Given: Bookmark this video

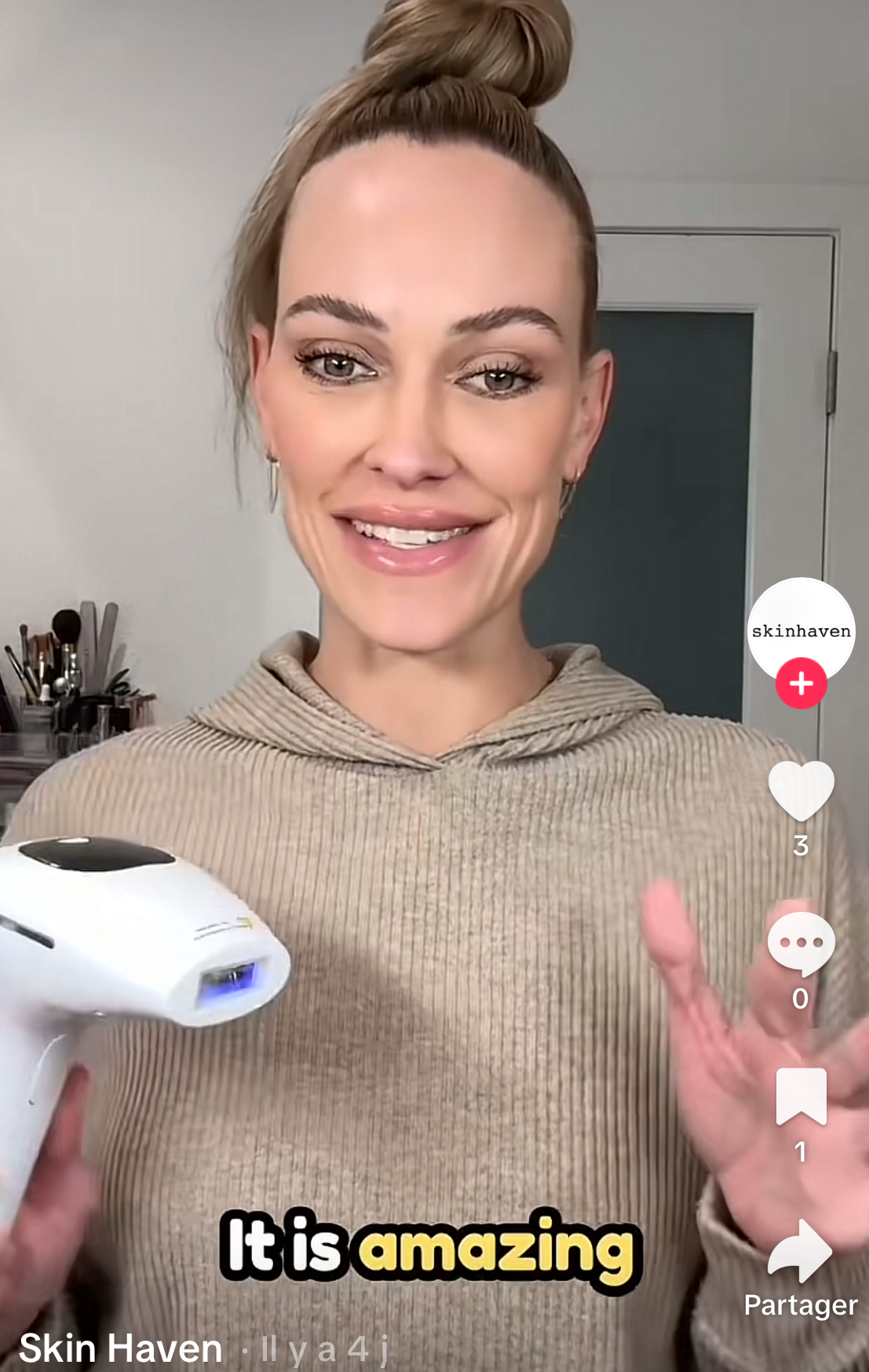Looking at the screenshot, I should [801, 1096].
